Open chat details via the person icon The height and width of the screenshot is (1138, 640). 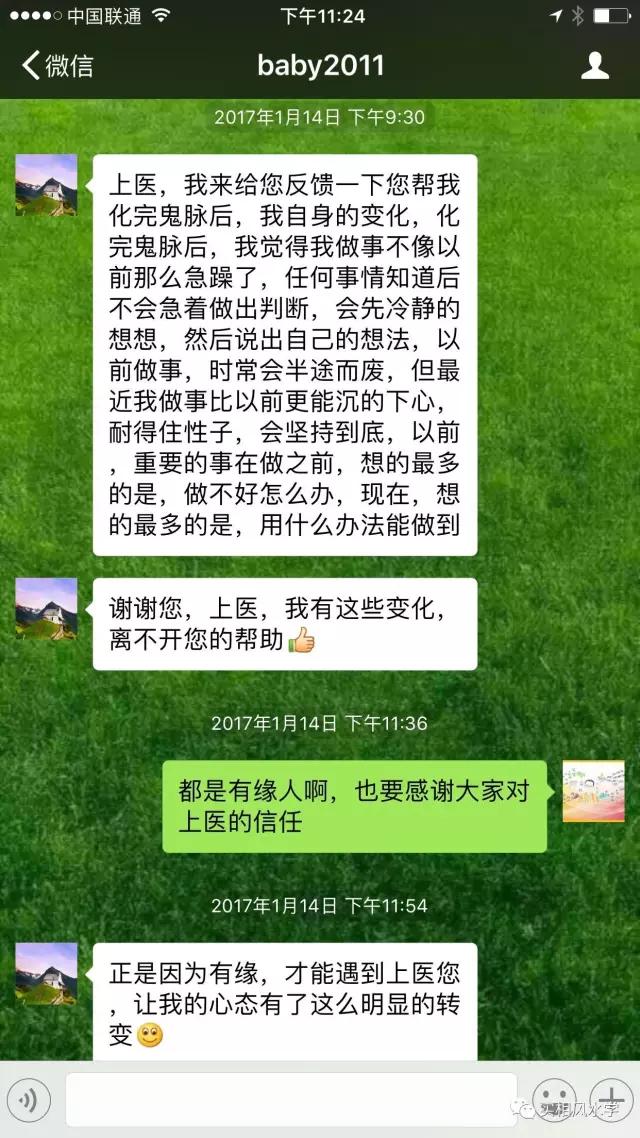pyautogui.click(x=595, y=67)
